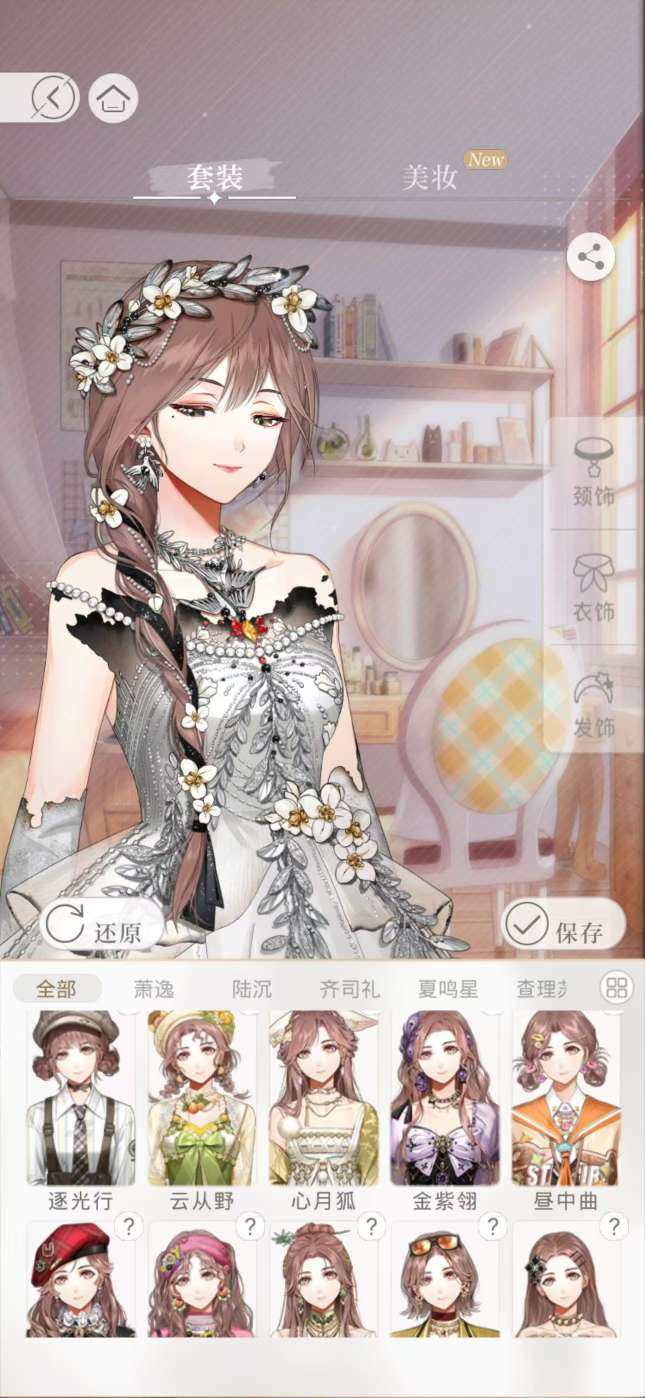
Task: Open the grid view icon
Action: (616, 988)
